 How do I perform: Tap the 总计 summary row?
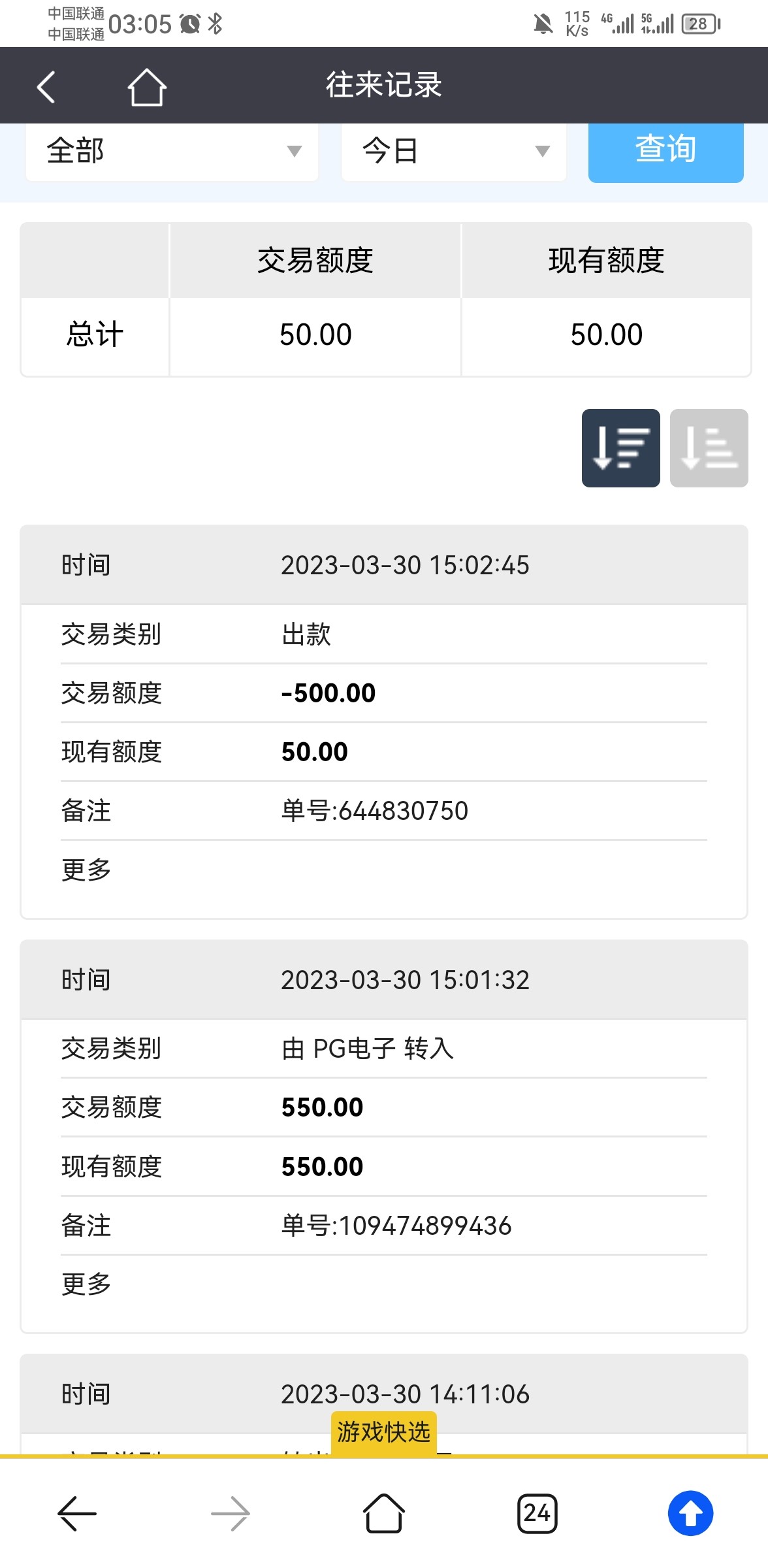tap(94, 335)
